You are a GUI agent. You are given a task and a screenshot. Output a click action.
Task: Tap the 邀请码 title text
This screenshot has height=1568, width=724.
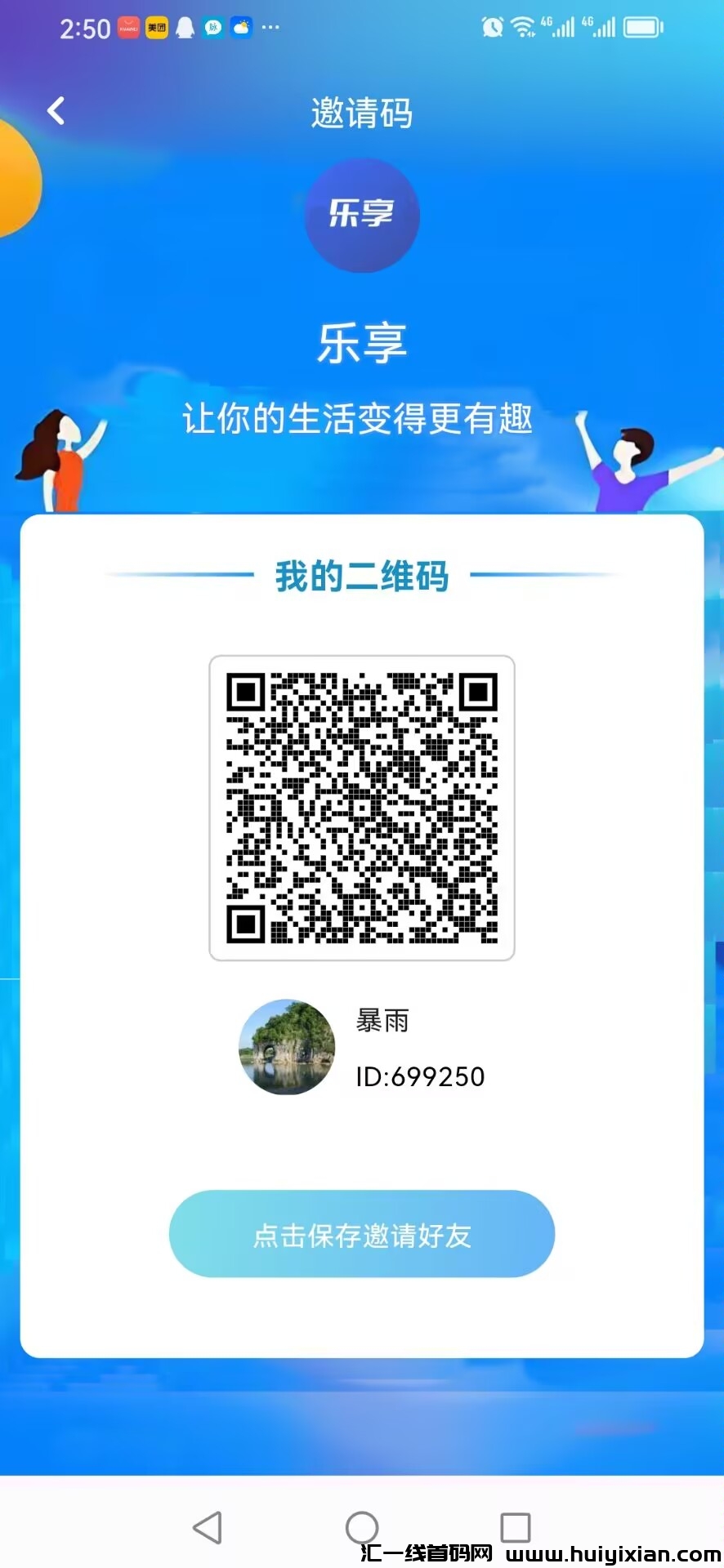pyautogui.click(x=362, y=113)
